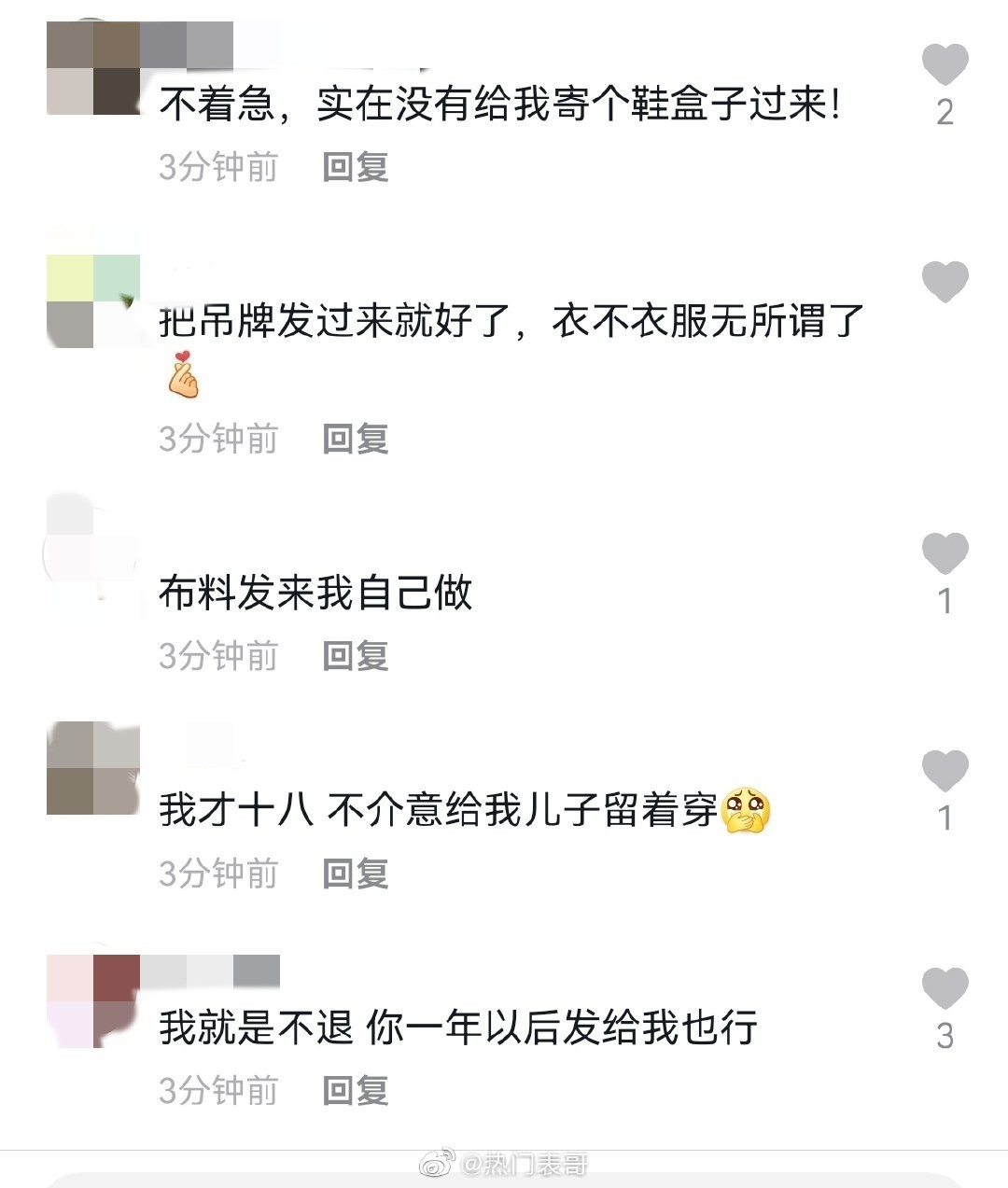
Task: Select the like count showing 2
Action: coord(944,112)
